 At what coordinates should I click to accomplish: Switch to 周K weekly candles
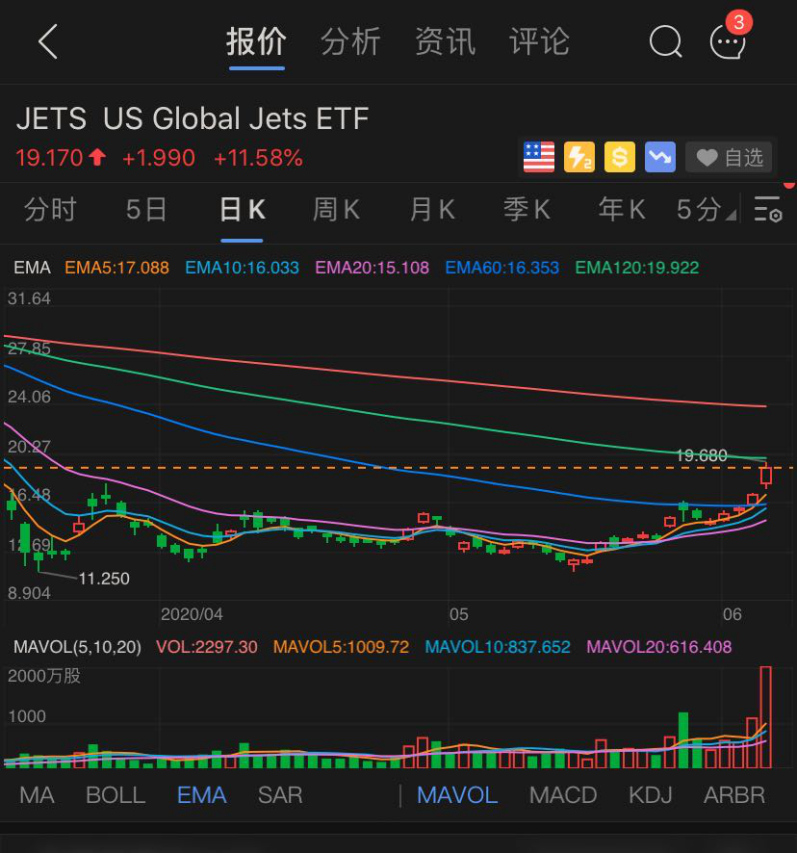(x=336, y=210)
